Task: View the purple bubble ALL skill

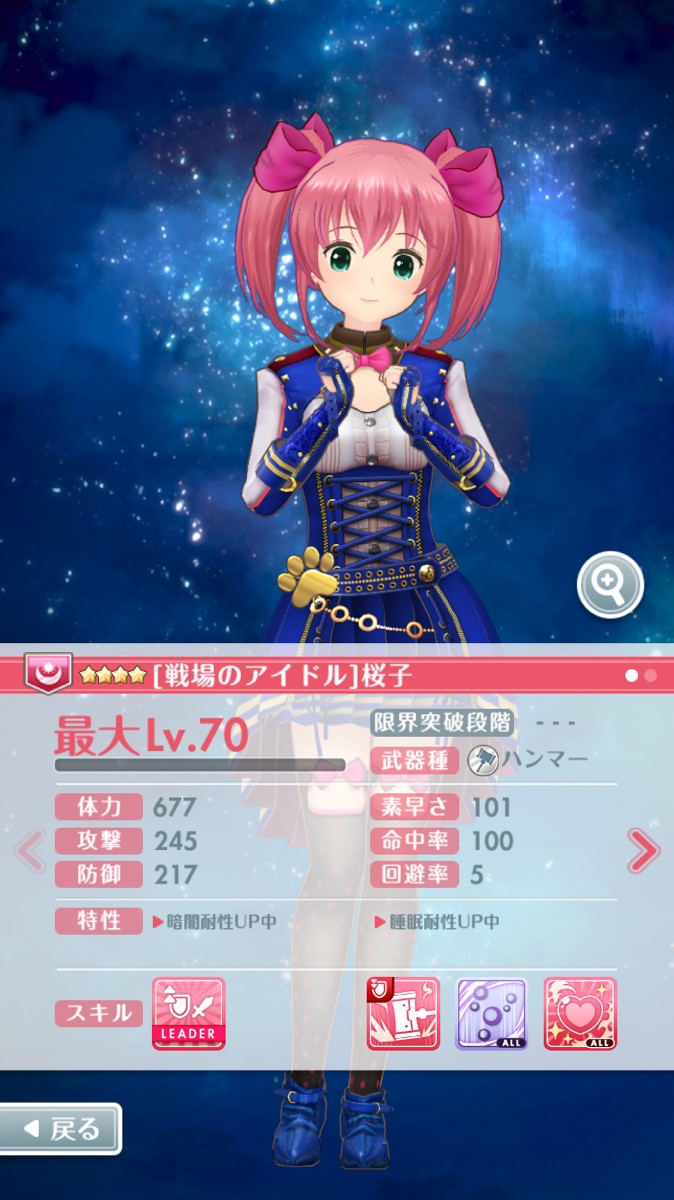Action: tap(492, 1014)
